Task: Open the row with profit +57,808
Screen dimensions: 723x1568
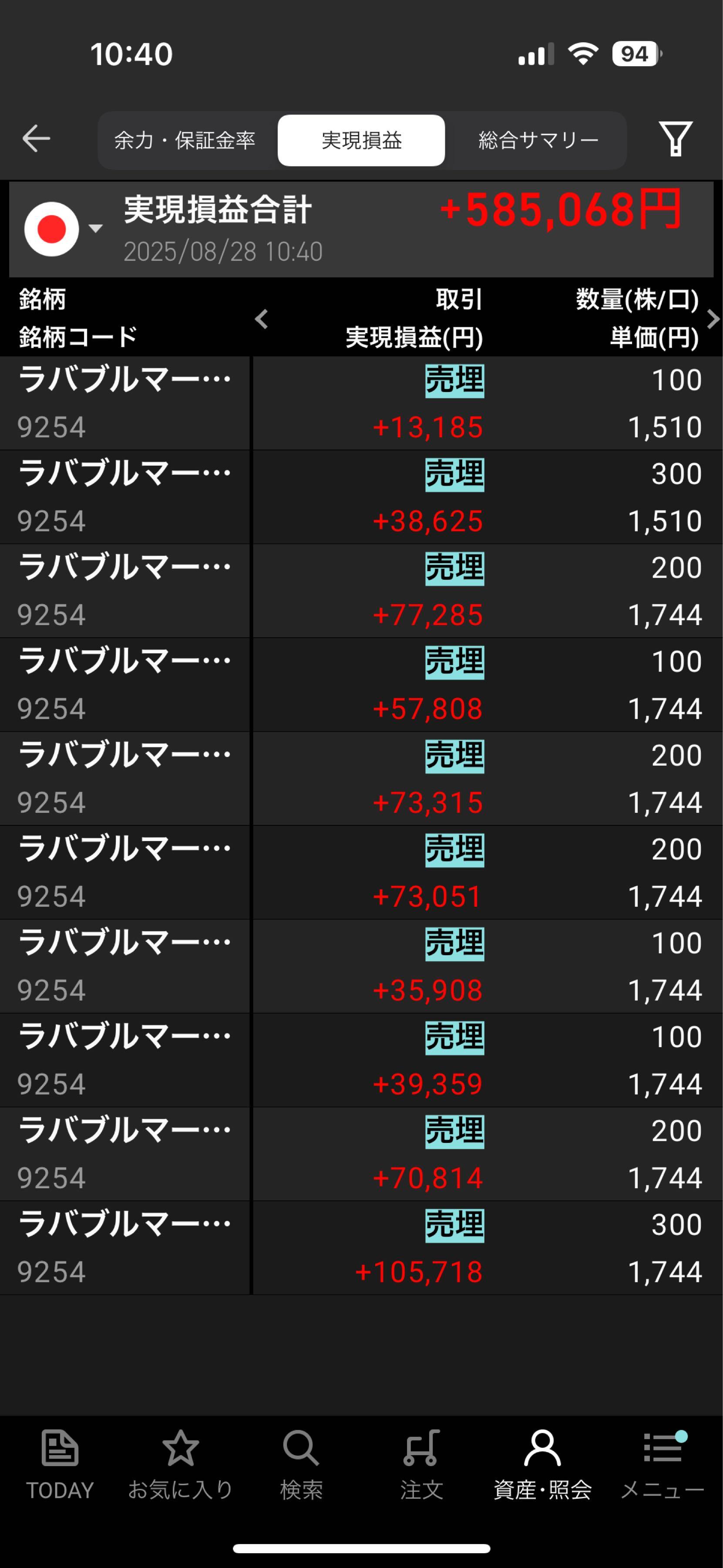Action: pyautogui.click(x=361, y=685)
